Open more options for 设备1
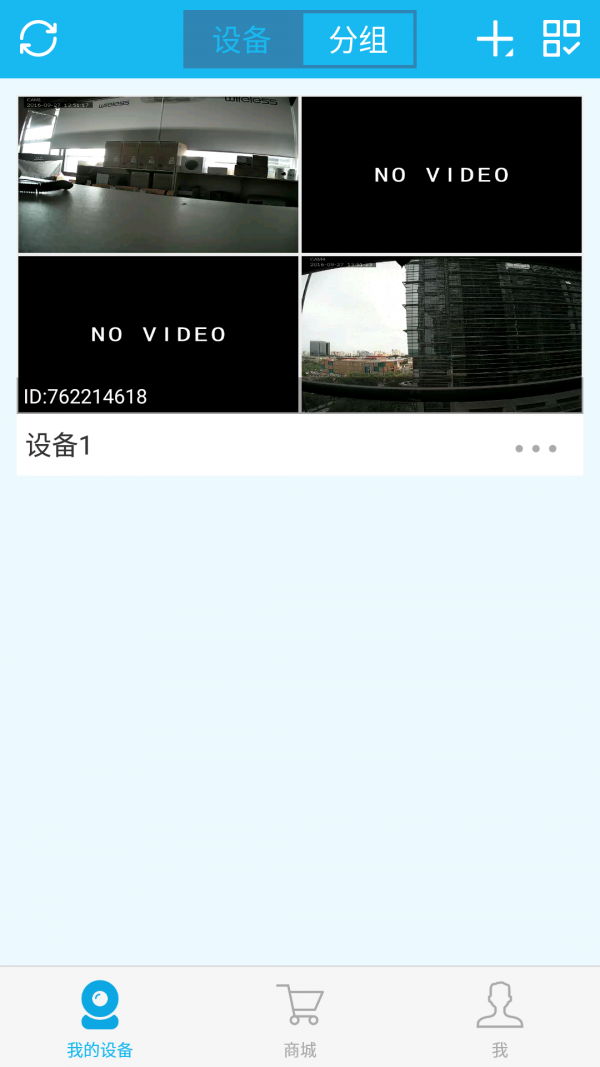Viewport: 600px width, 1067px height. coord(535,448)
